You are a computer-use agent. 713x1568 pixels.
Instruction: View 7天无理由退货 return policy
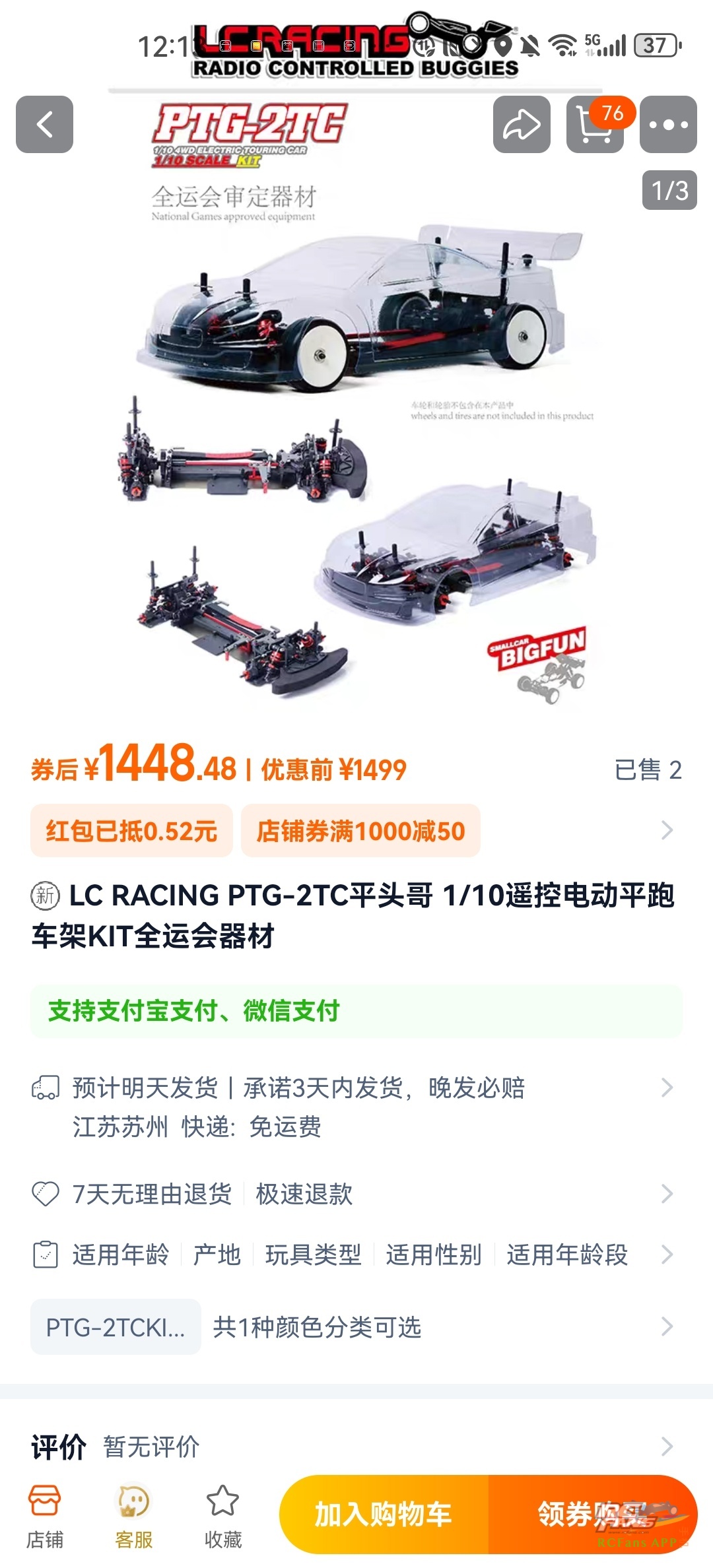356,1194
